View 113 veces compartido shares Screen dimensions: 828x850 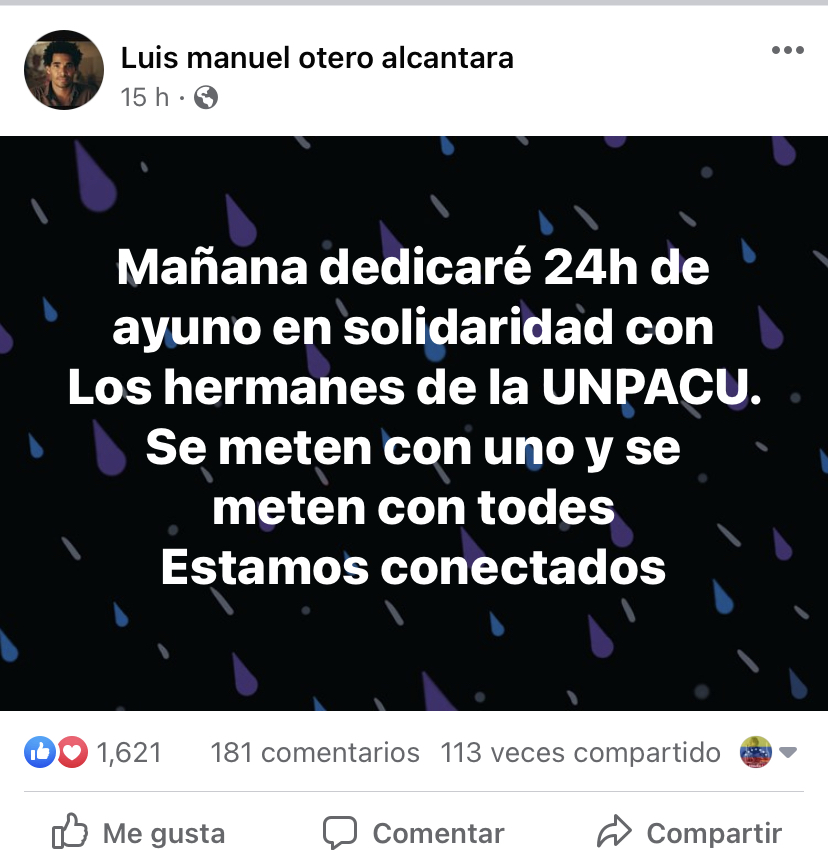pyautogui.click(x=580, y=752)
